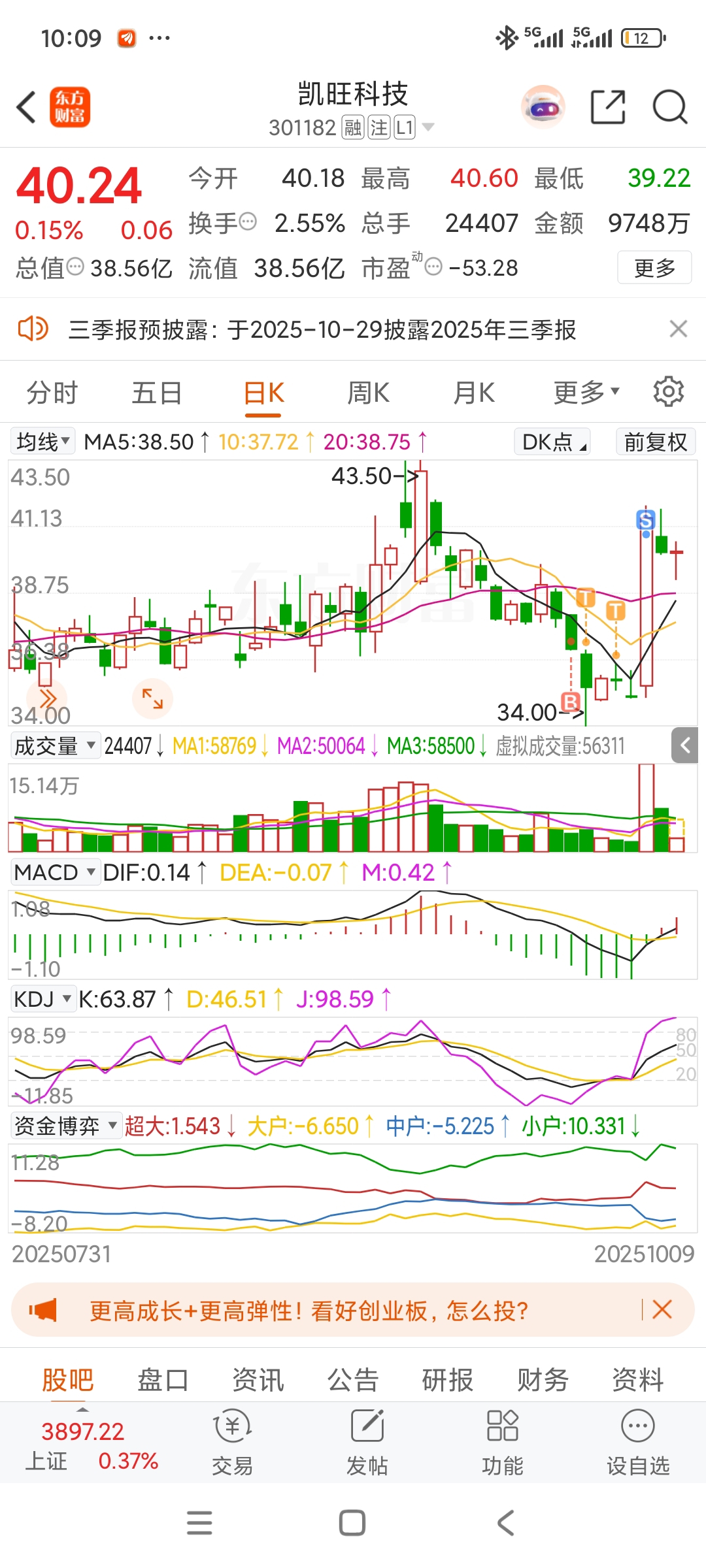Image resolution: width=706 pixels, height=1568 pixels.
Task: Dismiss the 三季报预披露 notice
Action: tap(679, 329)
